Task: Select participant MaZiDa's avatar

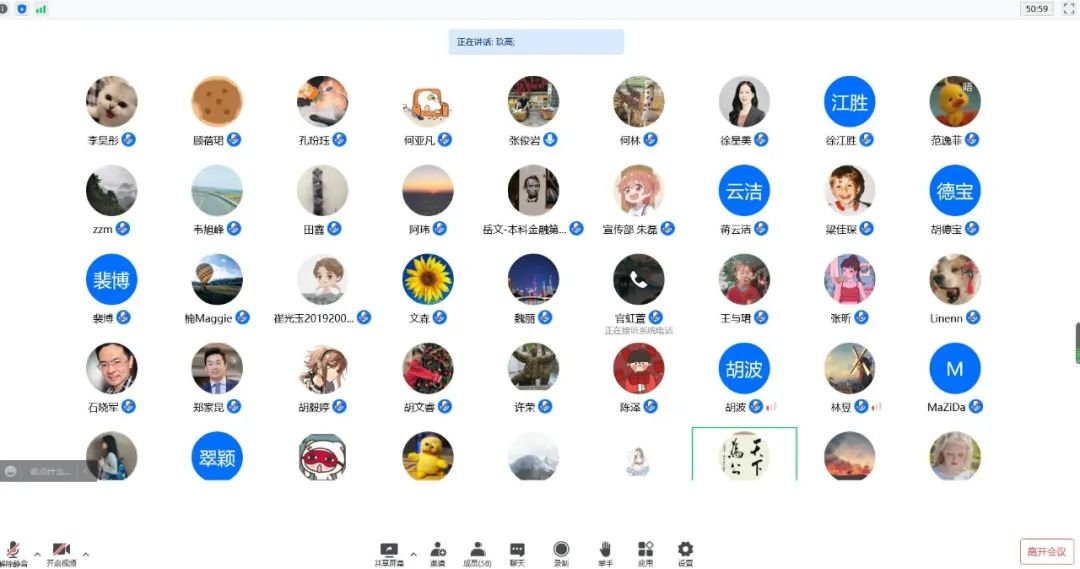Action: 954,368
